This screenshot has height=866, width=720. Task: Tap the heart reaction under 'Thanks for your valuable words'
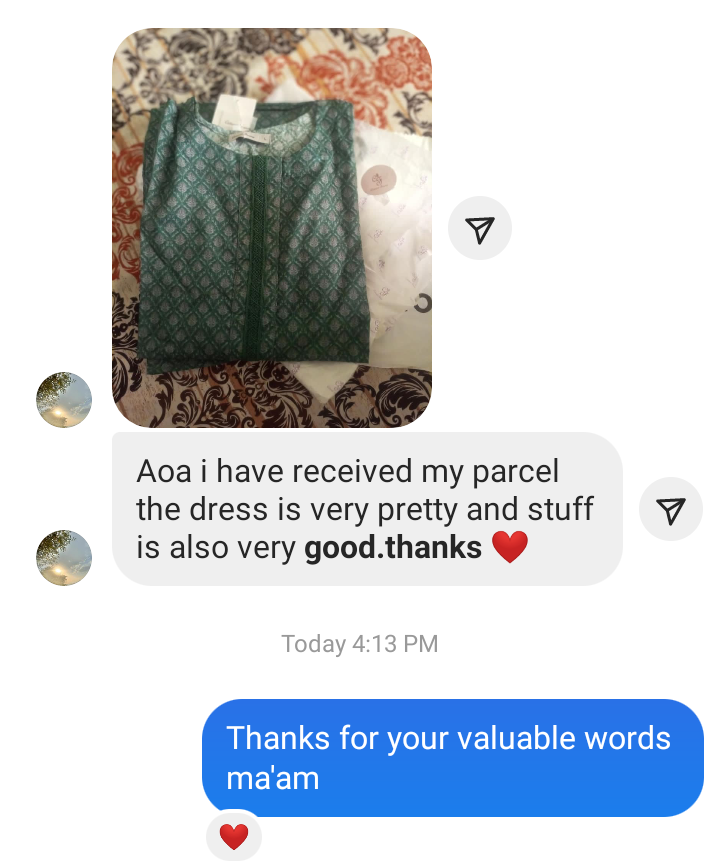(234, 836)
